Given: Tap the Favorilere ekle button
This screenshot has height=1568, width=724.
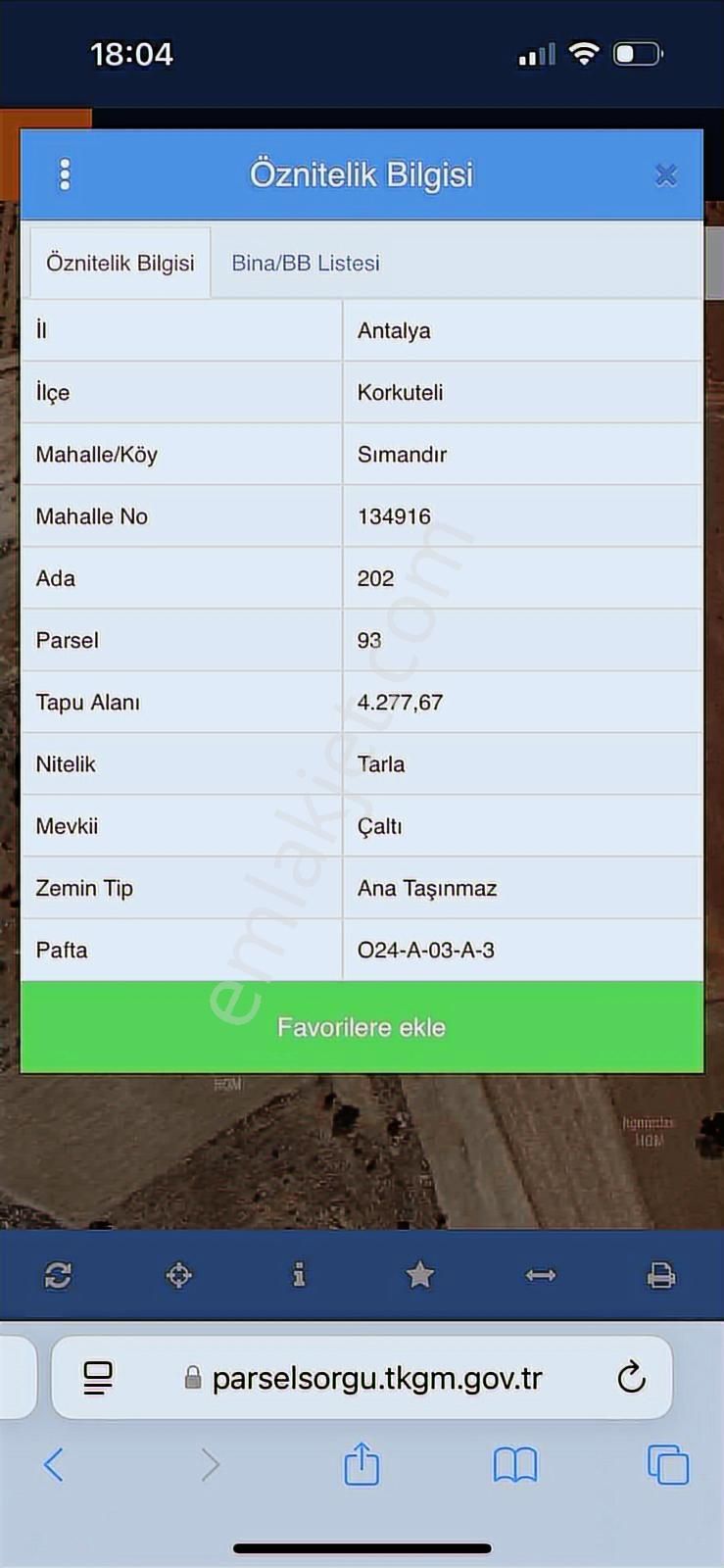Looking at the screenshot, I should tap(362, 1027).
